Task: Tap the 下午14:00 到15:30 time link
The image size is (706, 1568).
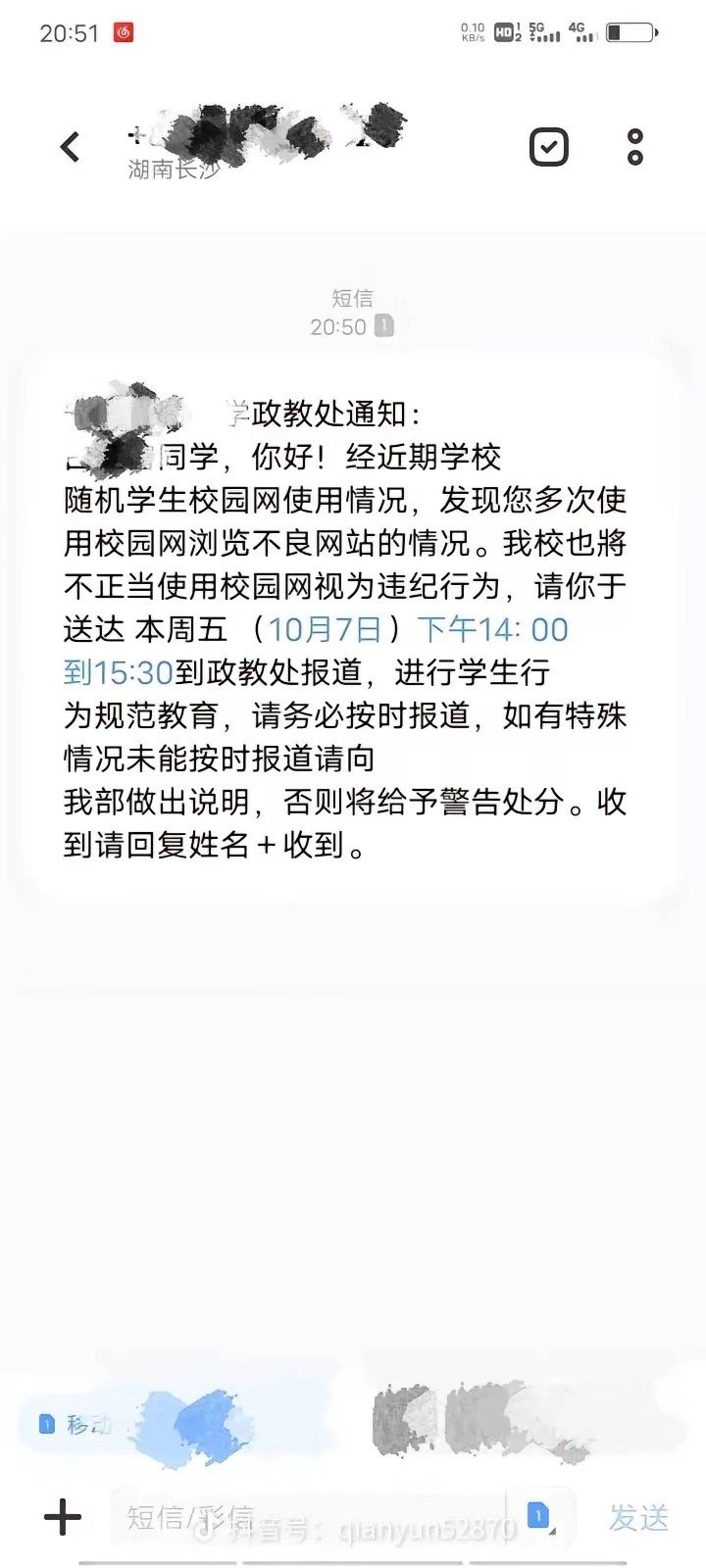Action: [492, 629]
